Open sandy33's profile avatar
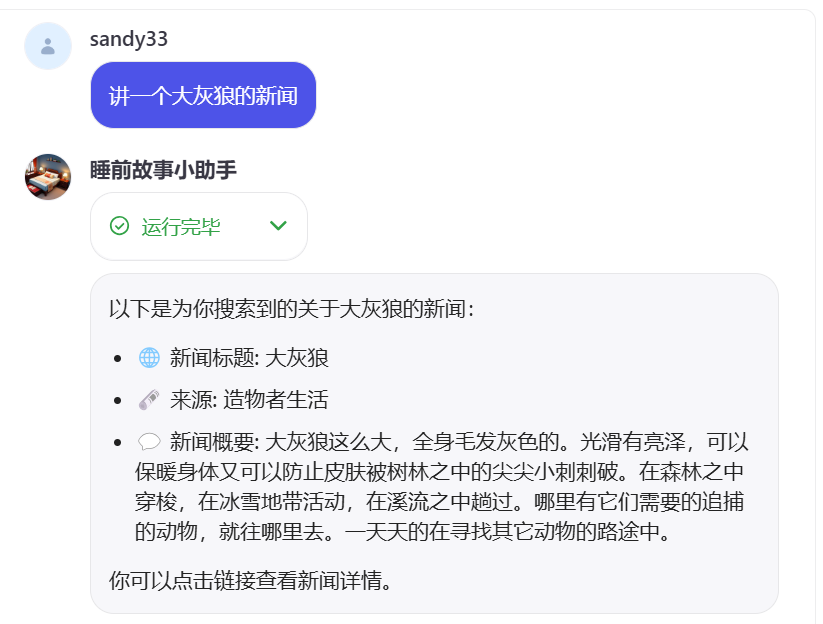This screenshot has width=823, height=624. 48,46
